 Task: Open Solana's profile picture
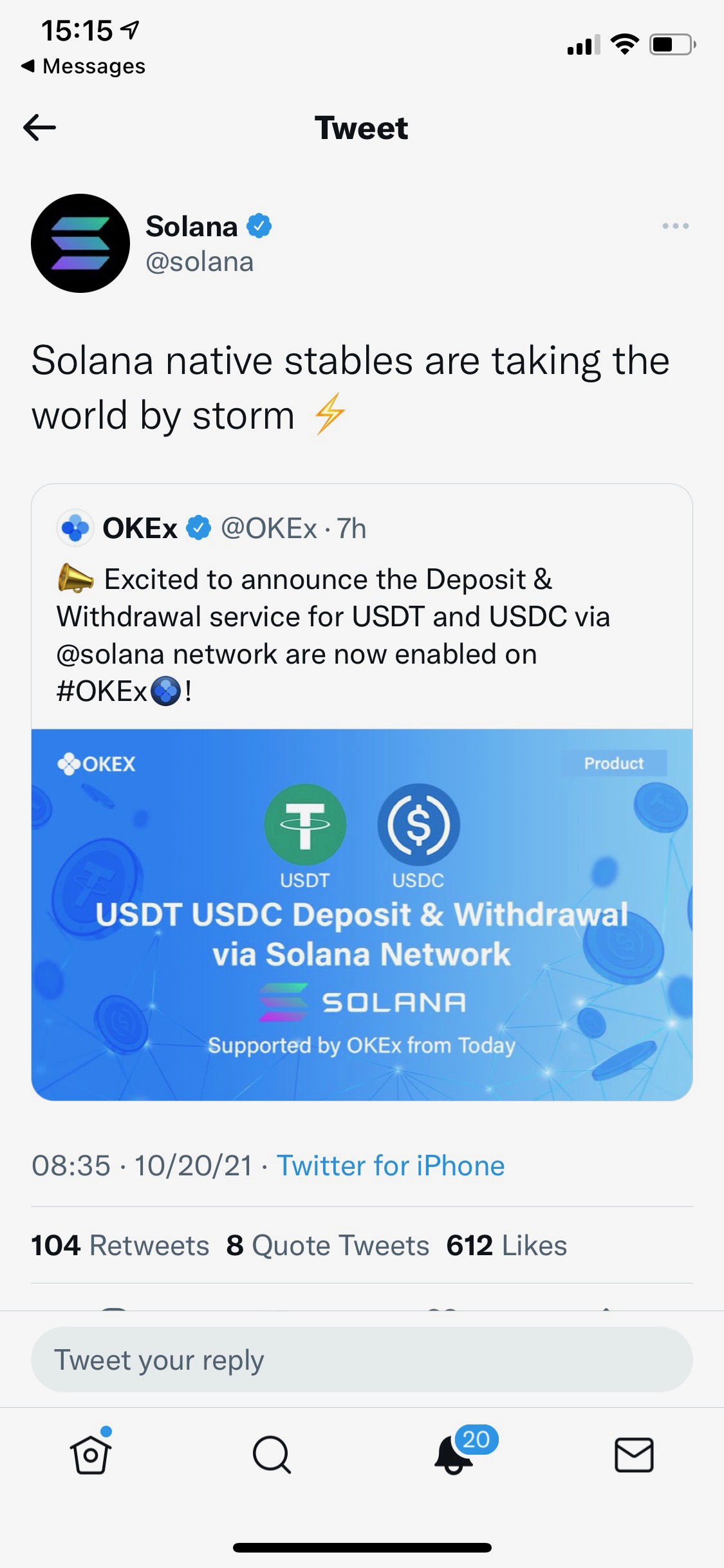80,243
